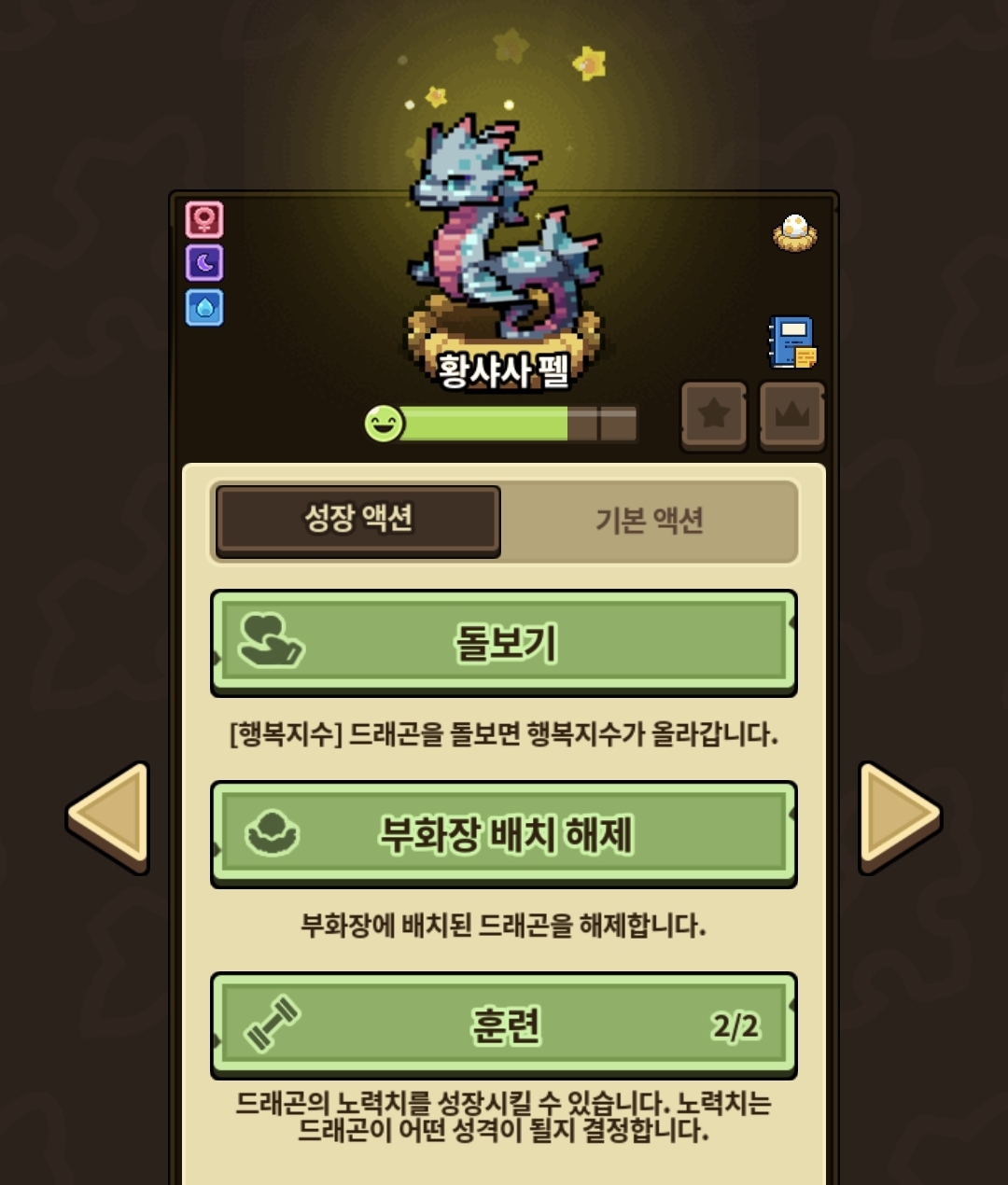Open the blue notebook icon

792,342
